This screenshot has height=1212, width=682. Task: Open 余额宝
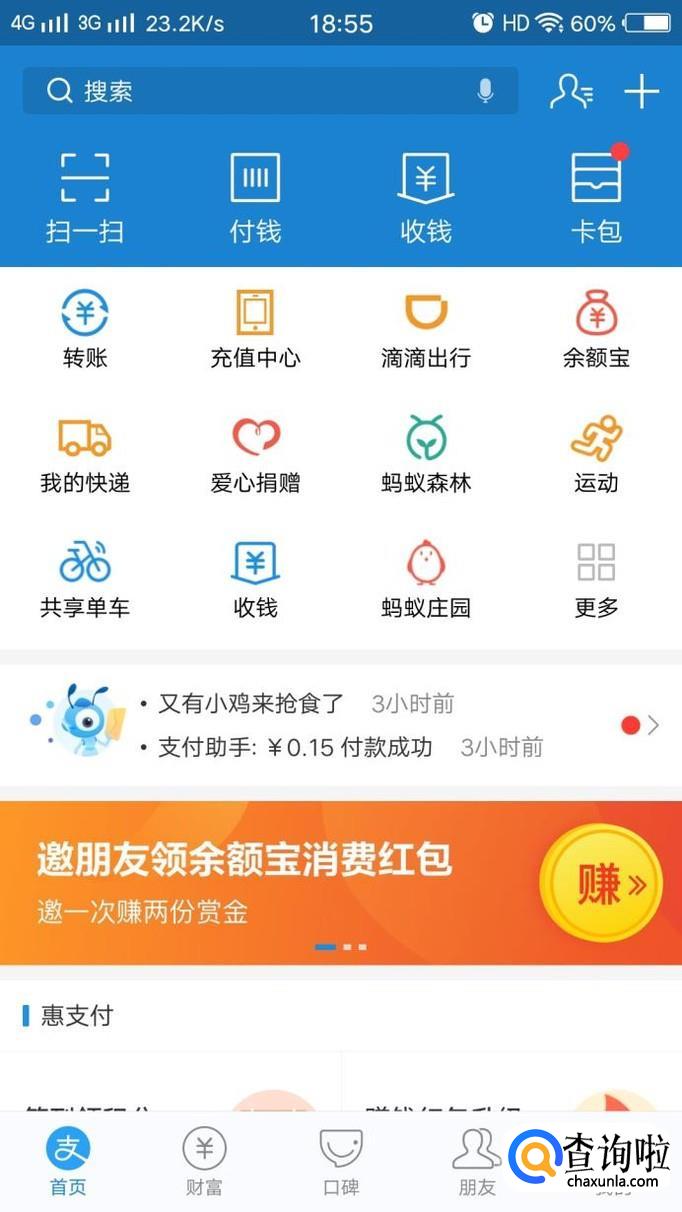tap(597, 330)
